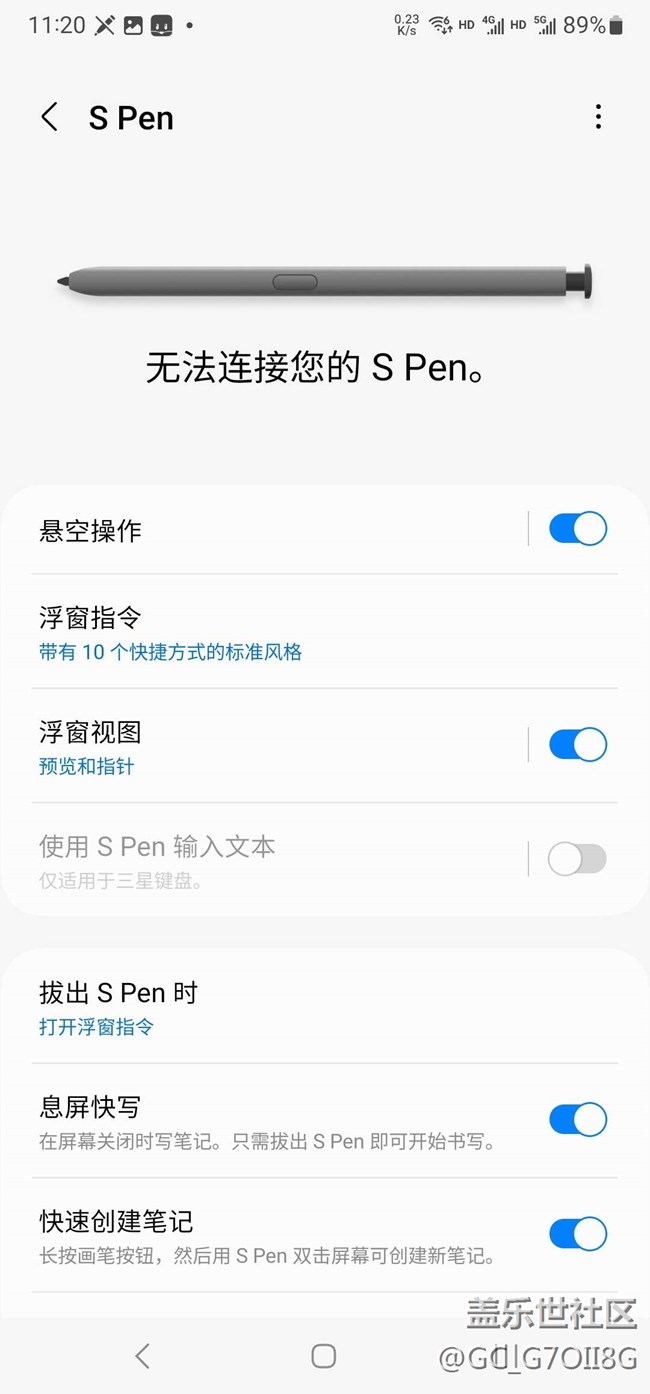The height and width of the screenshot is (1394, 650).
Task: Go back from S Pen settings
Action: [49, 117]
